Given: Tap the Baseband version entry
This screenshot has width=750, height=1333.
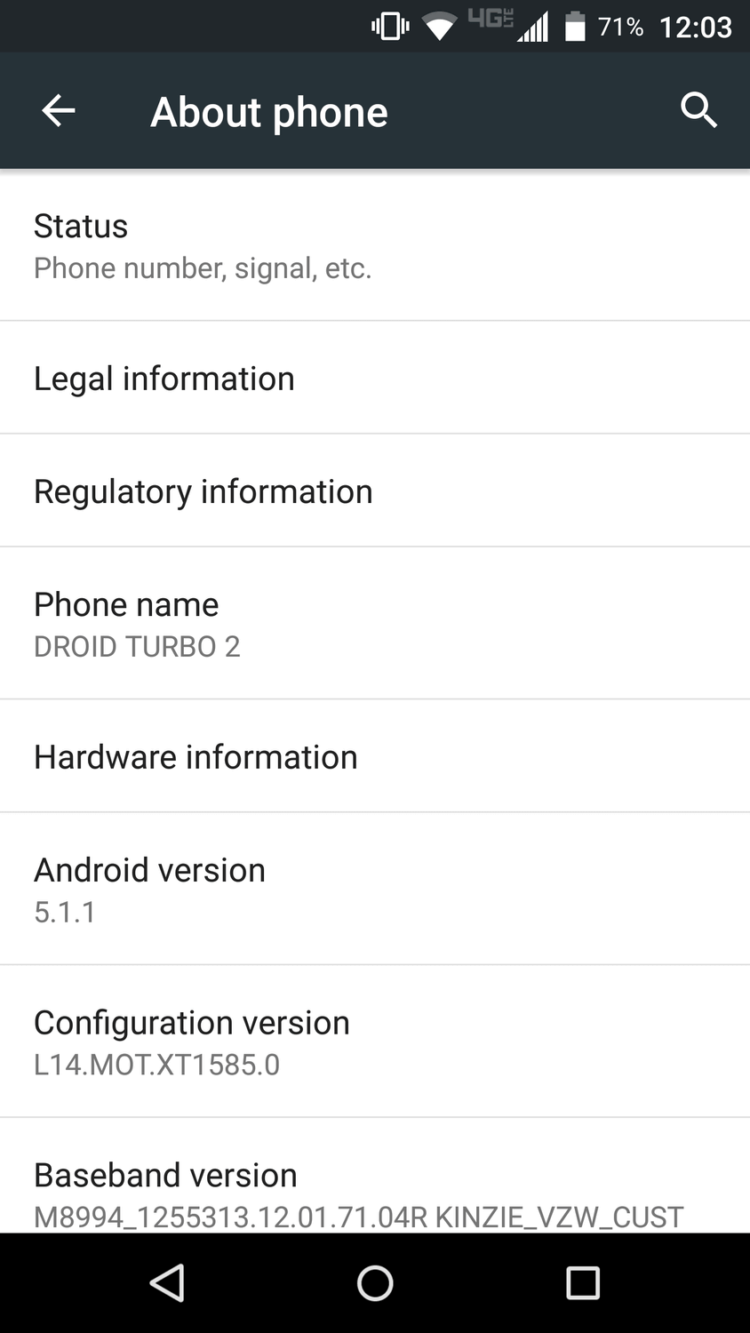Looking at the screenshot, I should click(x=375, y=1192).
